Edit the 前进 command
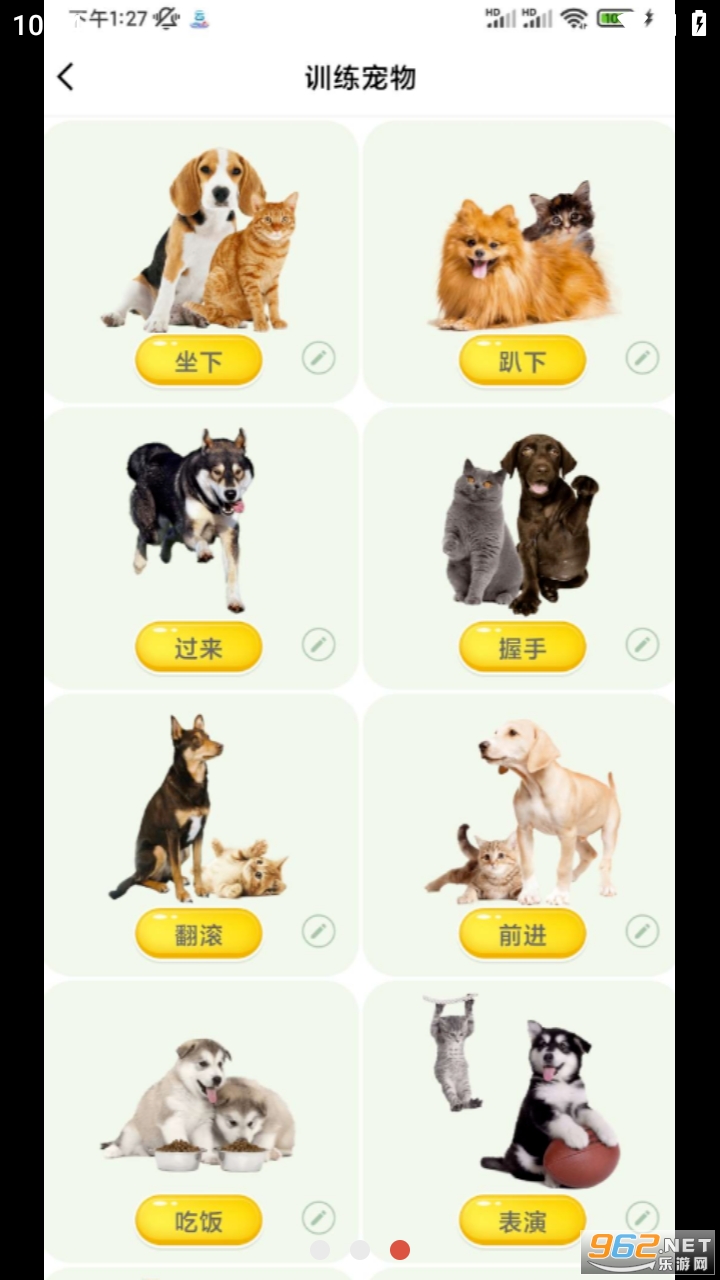 (x=643, y=932)
